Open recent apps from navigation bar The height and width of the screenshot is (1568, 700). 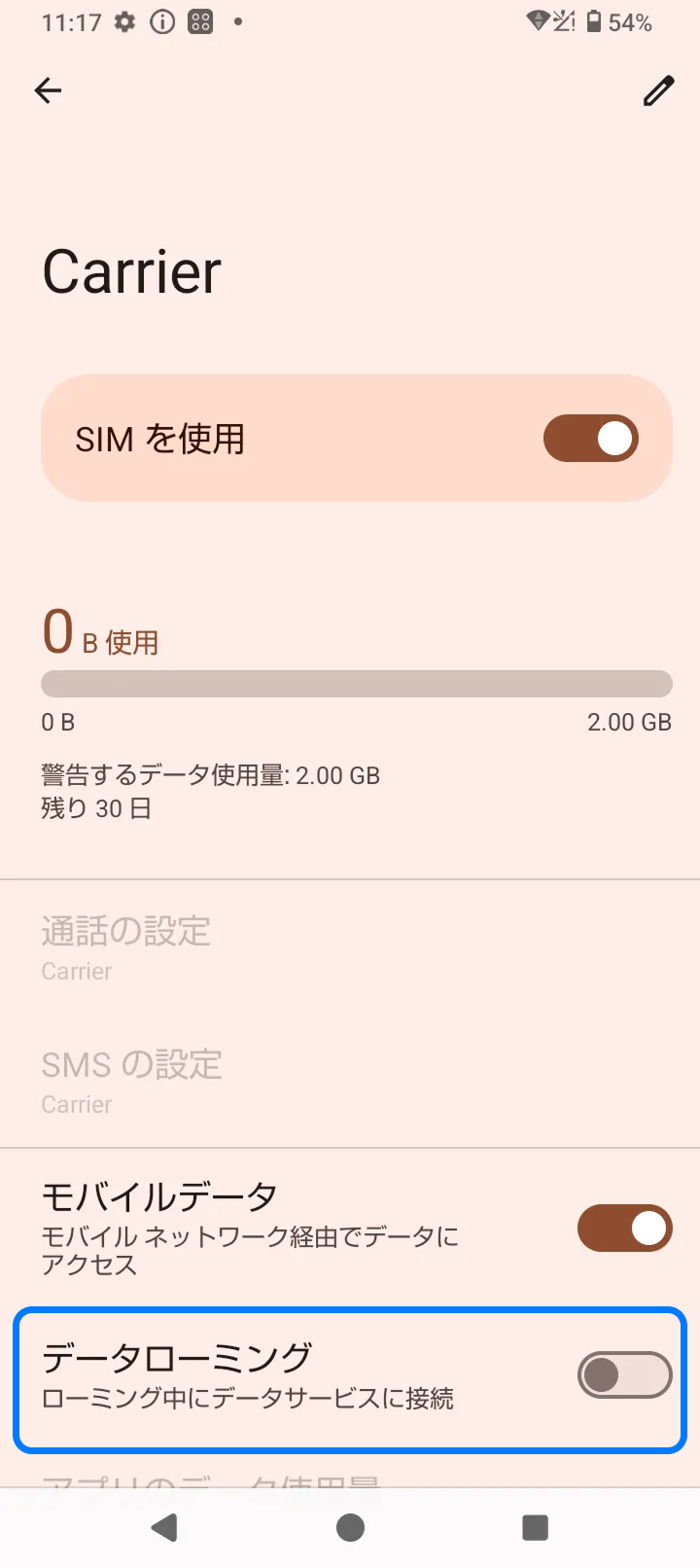tap(535, 1527)
